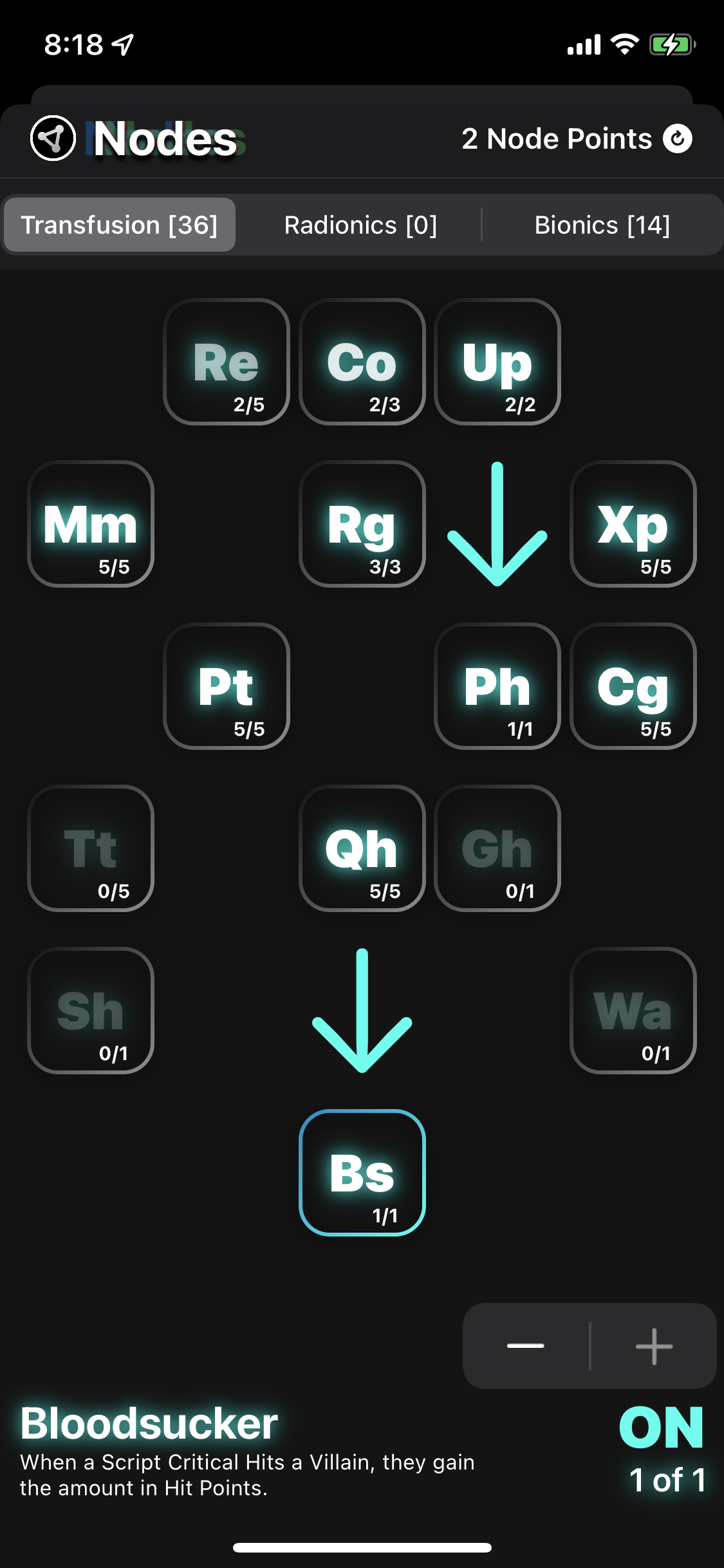Image resolution: width=724 pixels, height=1568 pixels.
Task: Select the Ph node at 1/1
Action: [497, 686]
